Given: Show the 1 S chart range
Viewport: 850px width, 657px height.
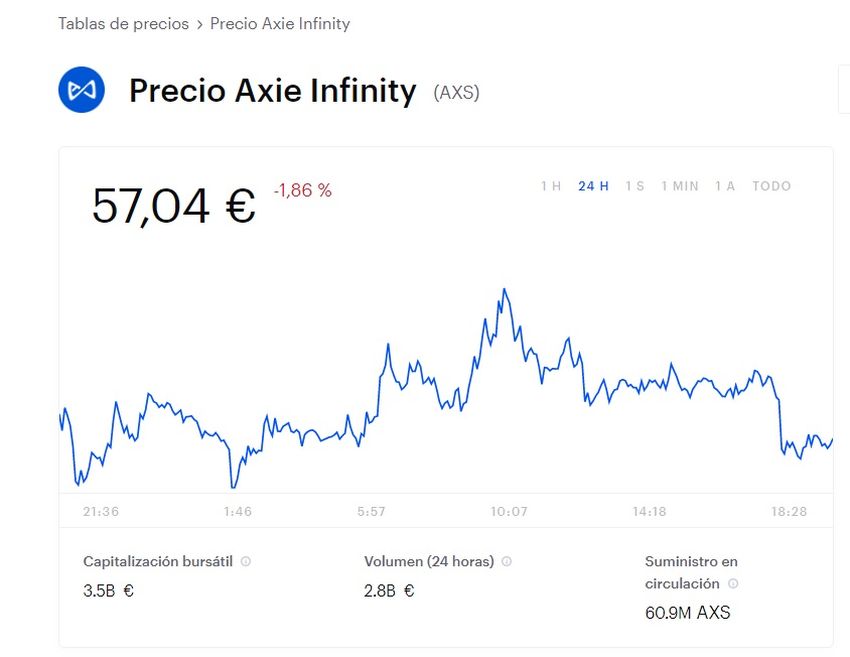Looking at the screenshot, I should [x=635, y=186].
